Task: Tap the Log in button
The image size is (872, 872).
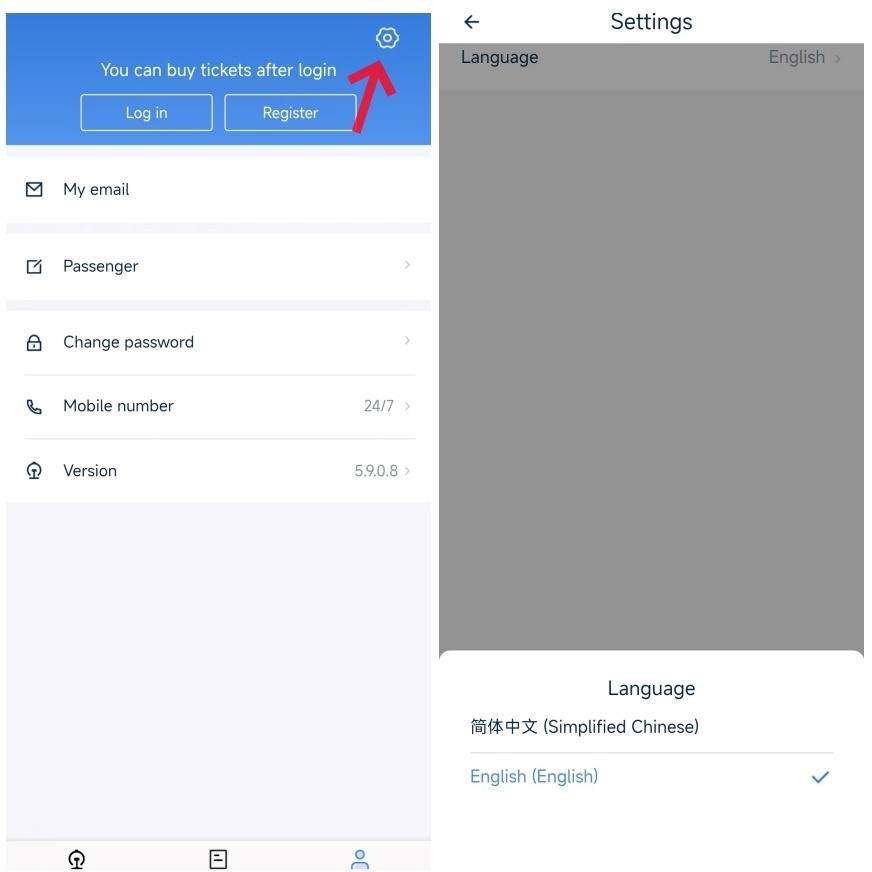Action: click(x=146, y=113)
